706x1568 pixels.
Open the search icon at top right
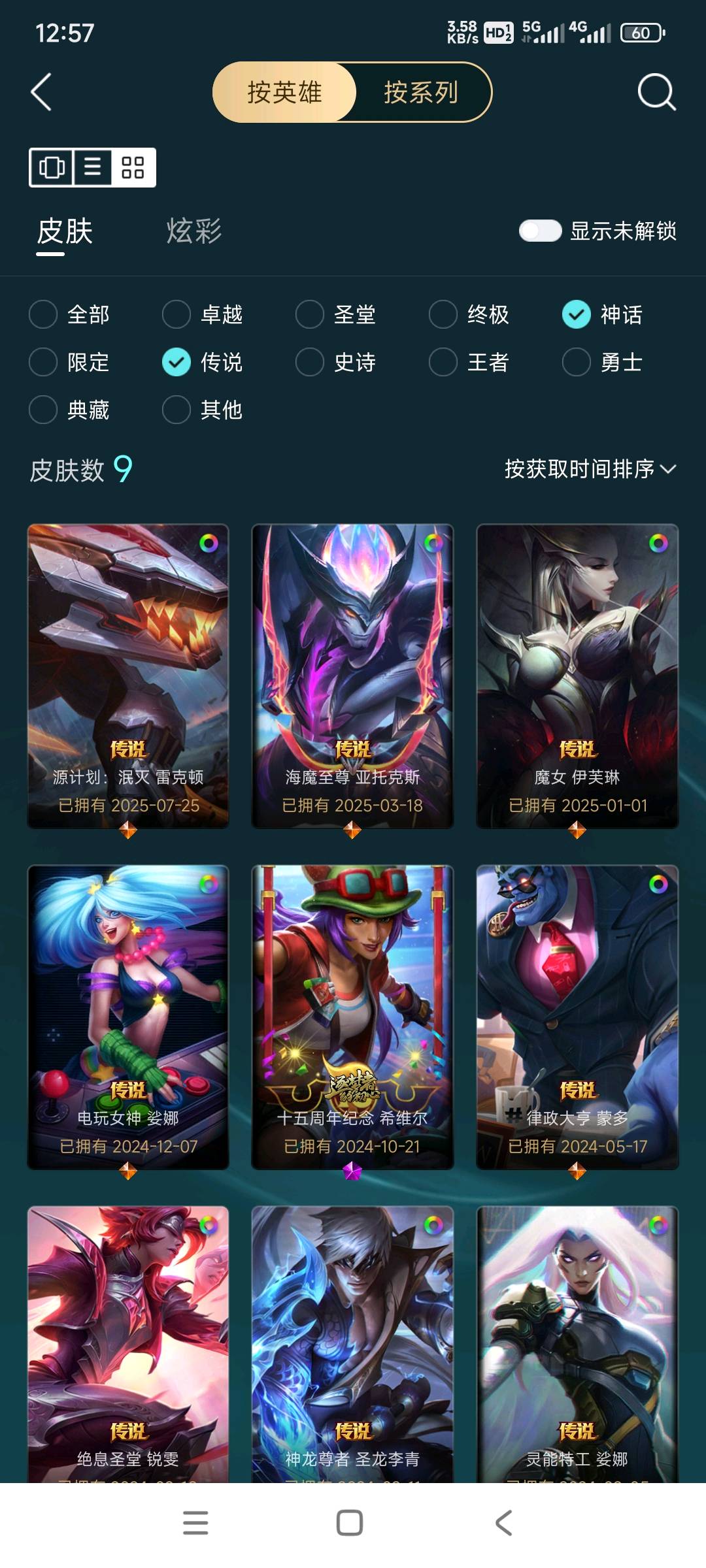656,92
